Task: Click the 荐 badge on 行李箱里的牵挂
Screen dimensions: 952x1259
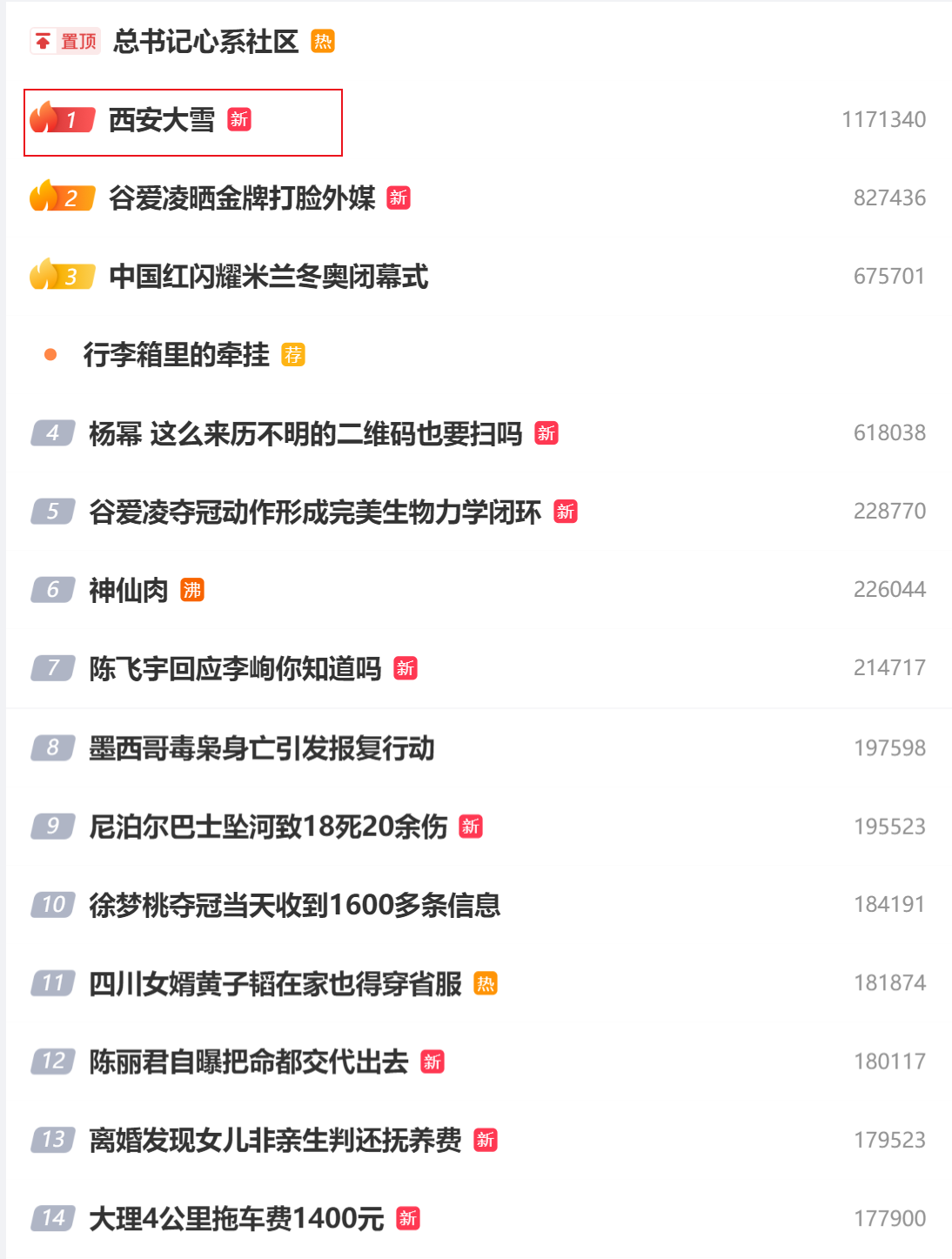Action: point(291,356)
